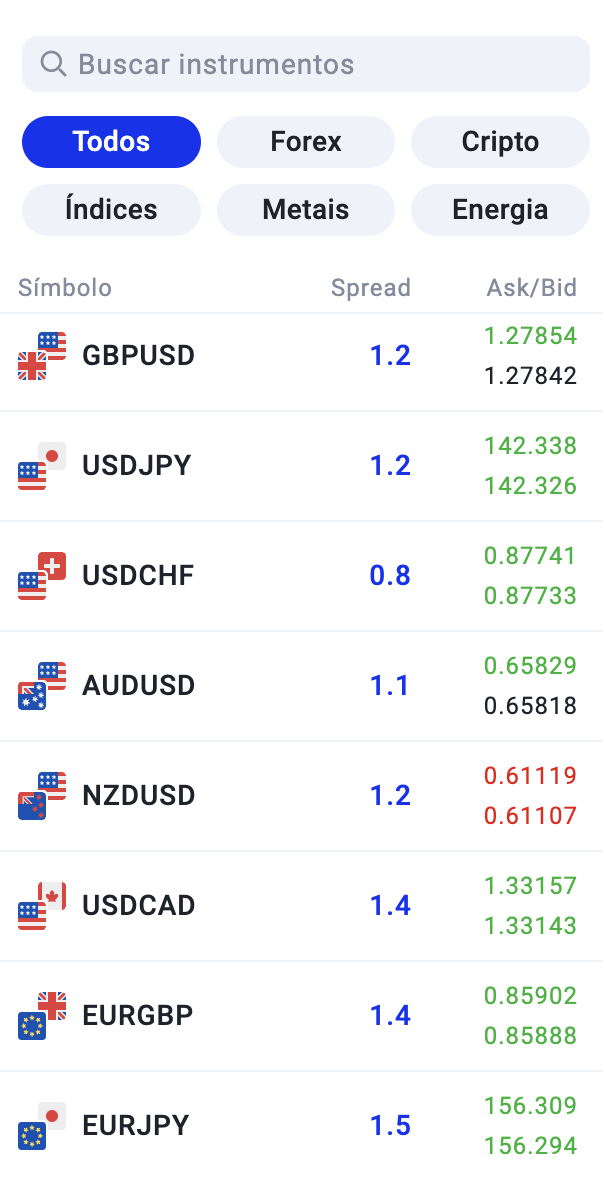604x1180 pixels.
Task: Switch to the Forex filter
Action: tap(305, 141)
